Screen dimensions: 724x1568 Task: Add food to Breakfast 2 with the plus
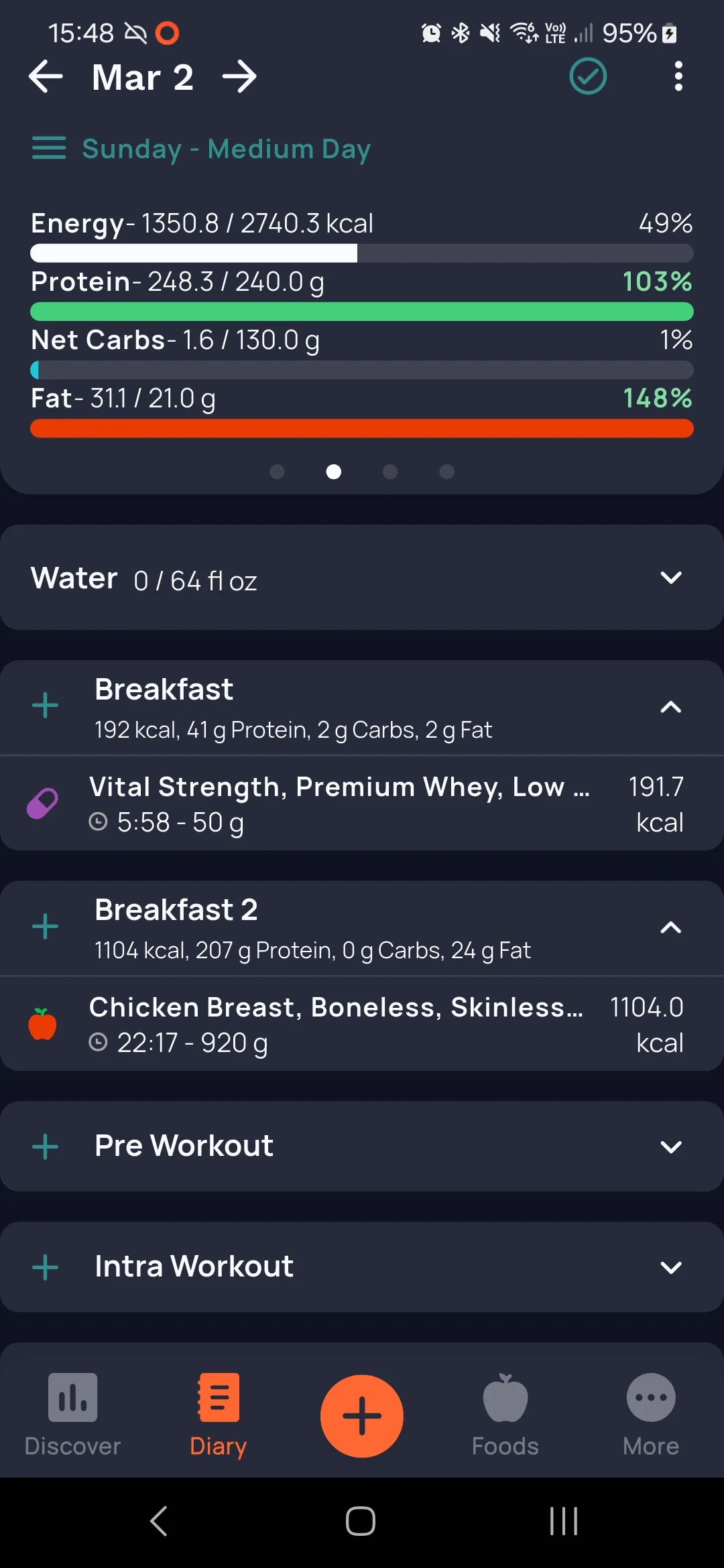46,926
